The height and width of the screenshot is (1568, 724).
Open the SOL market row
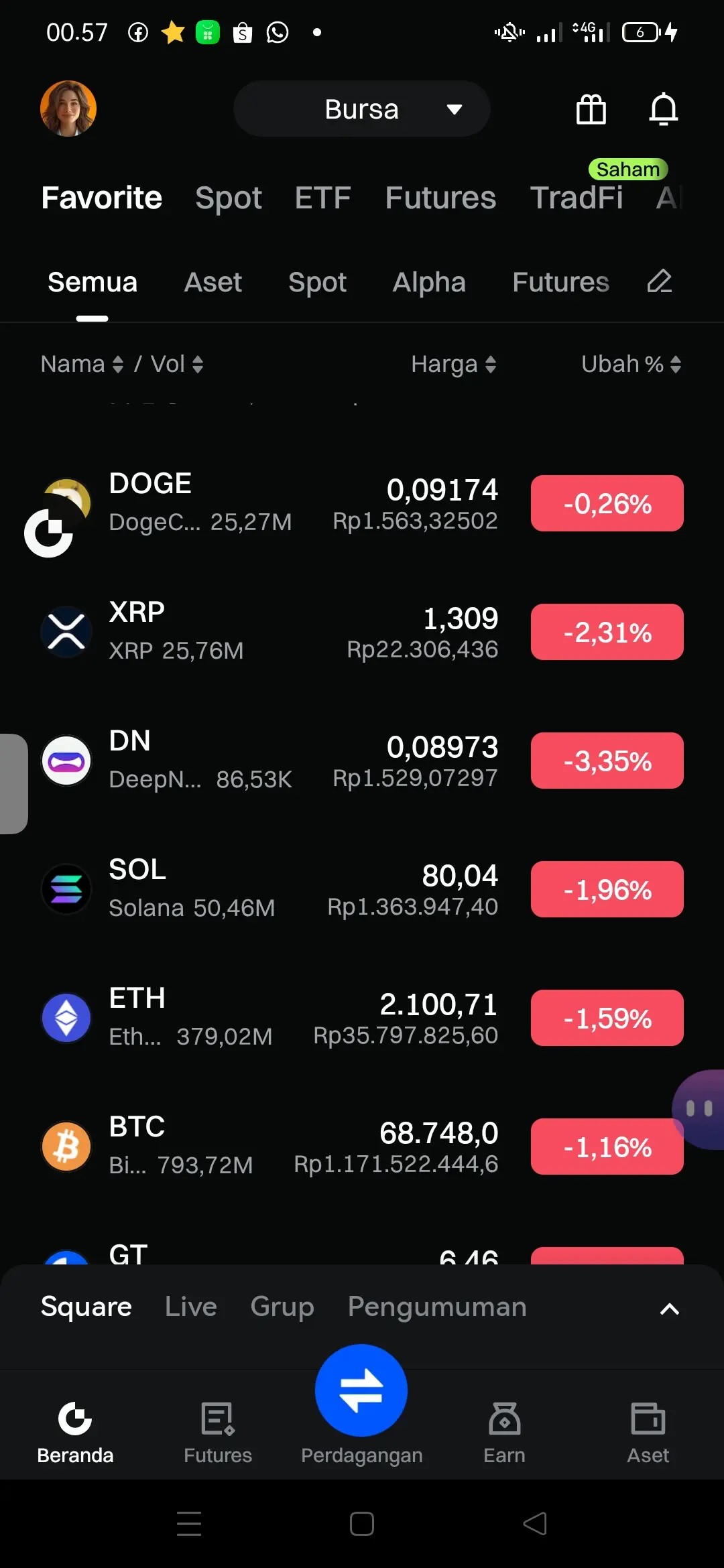[x=268, y=889]
